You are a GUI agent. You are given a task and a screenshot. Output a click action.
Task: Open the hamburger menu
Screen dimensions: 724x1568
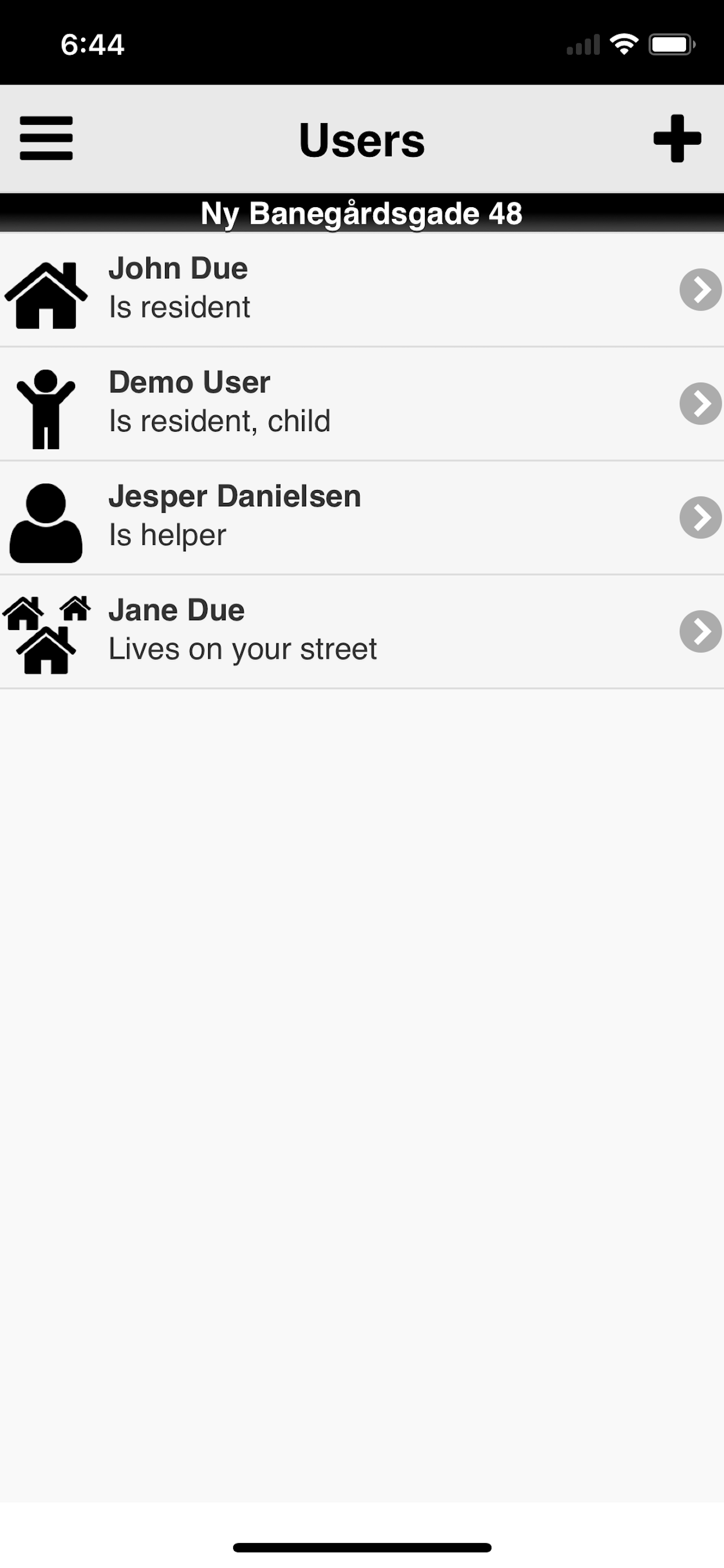tap(46, 139)
